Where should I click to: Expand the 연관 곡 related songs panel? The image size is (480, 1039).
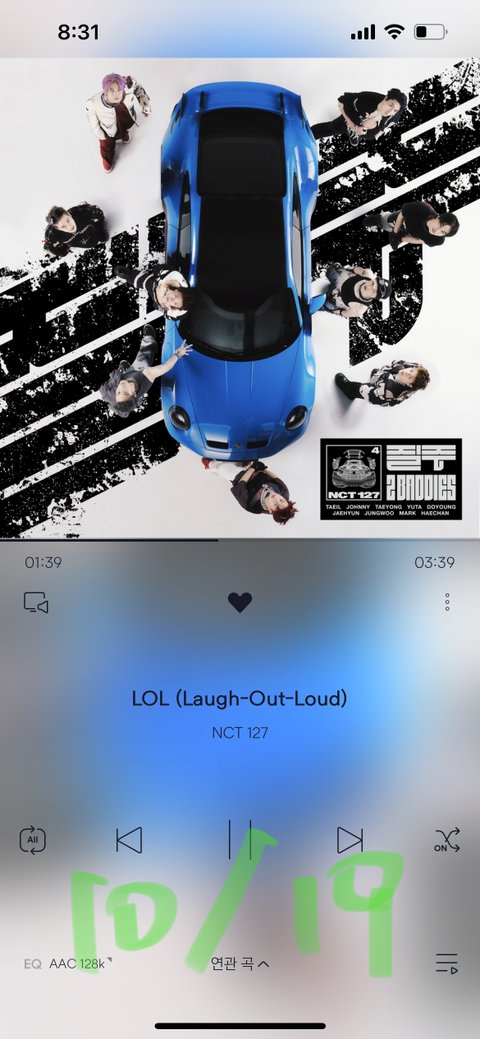click(240, 963)
